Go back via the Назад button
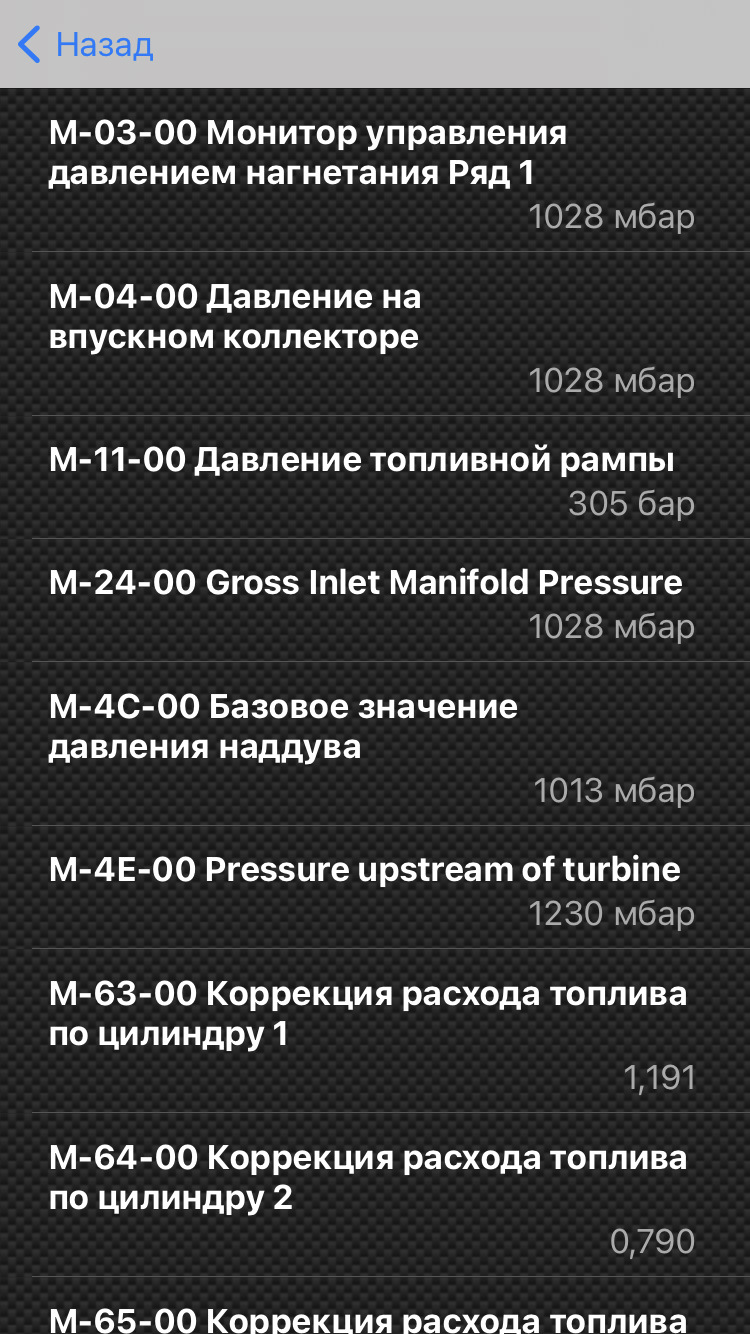 click(x=86, y=45)
